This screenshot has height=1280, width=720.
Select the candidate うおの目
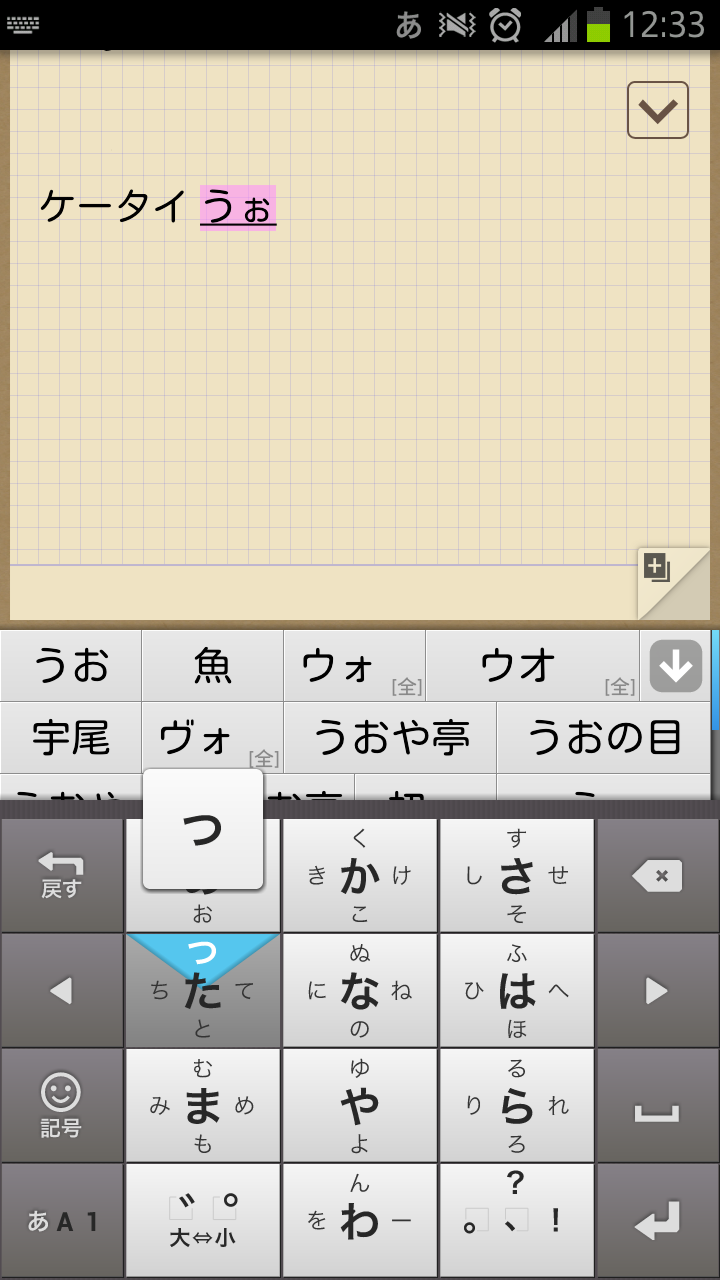coord(604,738)
